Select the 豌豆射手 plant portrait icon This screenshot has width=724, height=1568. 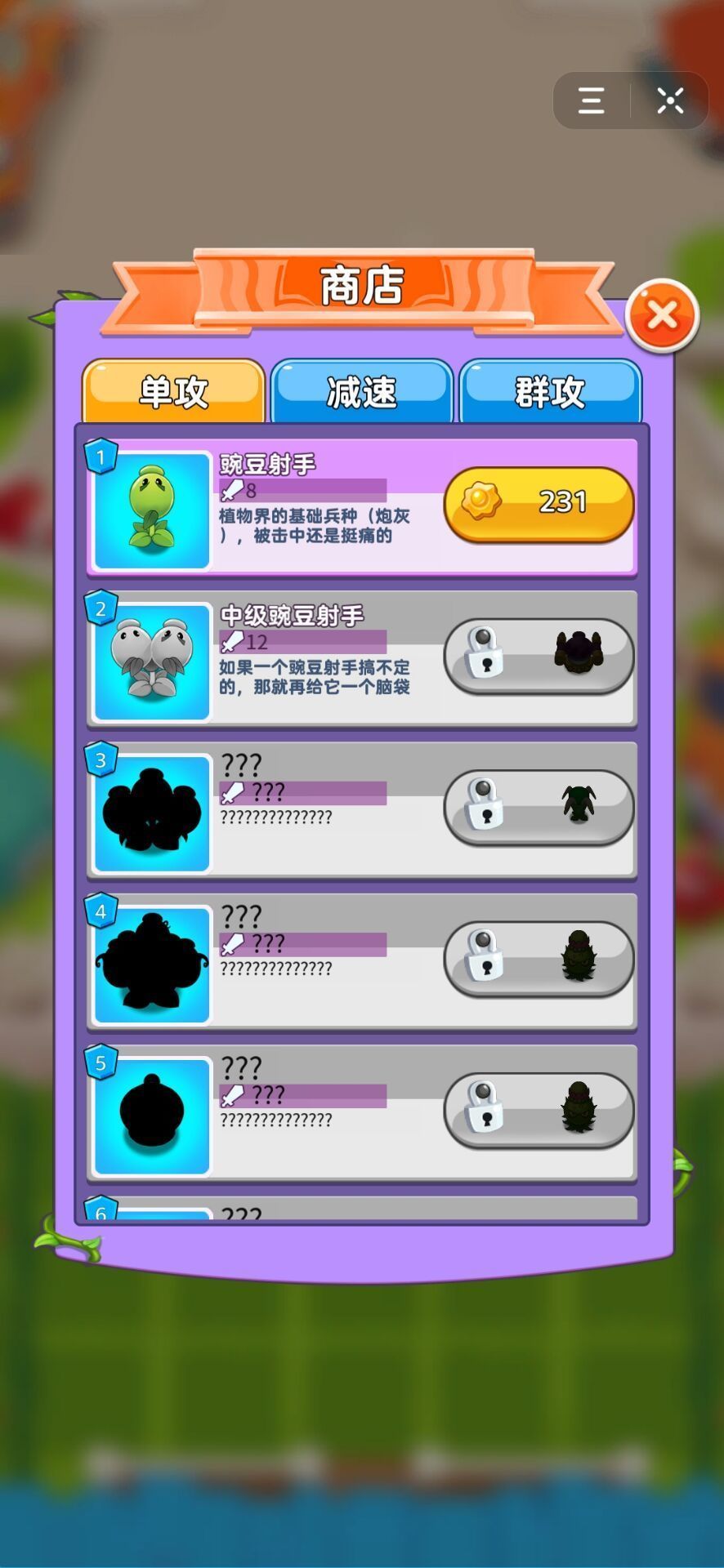coord(151,508)
